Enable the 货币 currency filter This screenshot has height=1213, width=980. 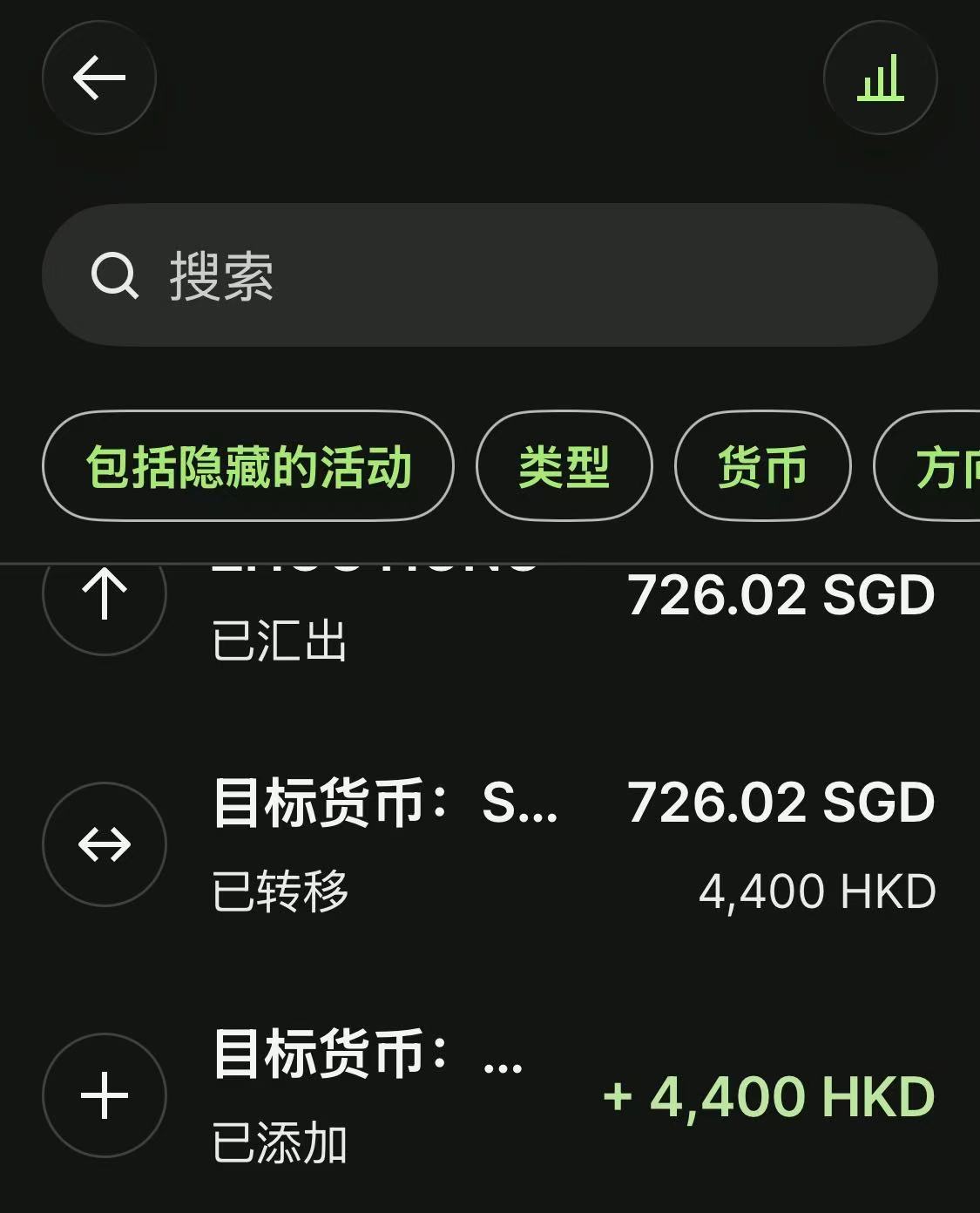coord(762,467)
